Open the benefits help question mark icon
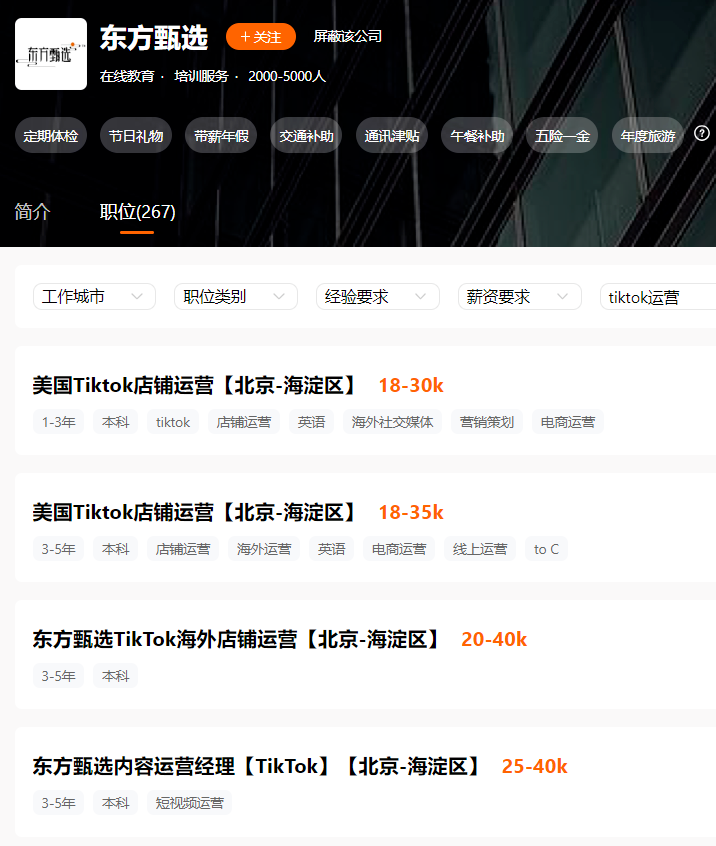 pos(702,134)
